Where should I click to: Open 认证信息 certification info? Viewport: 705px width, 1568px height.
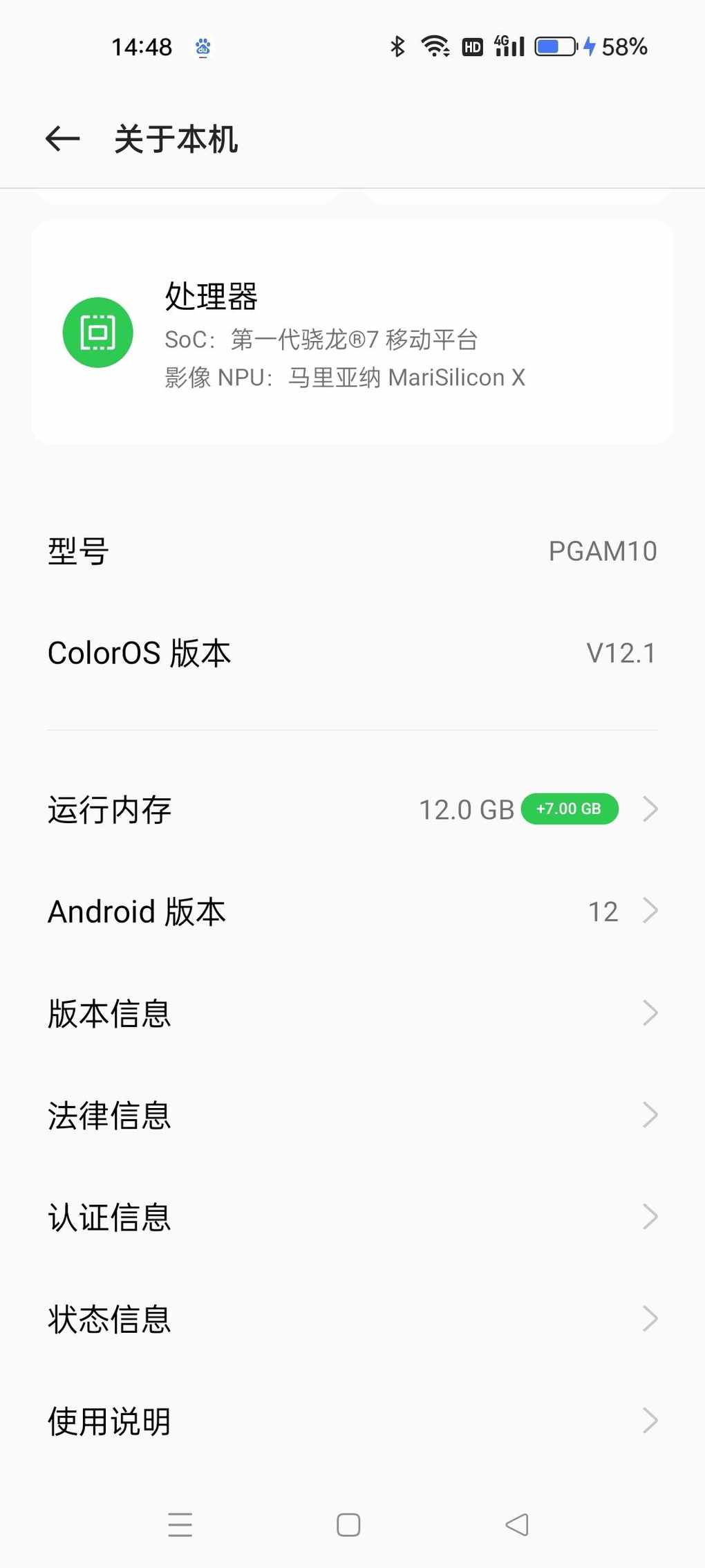(352, 1217)
